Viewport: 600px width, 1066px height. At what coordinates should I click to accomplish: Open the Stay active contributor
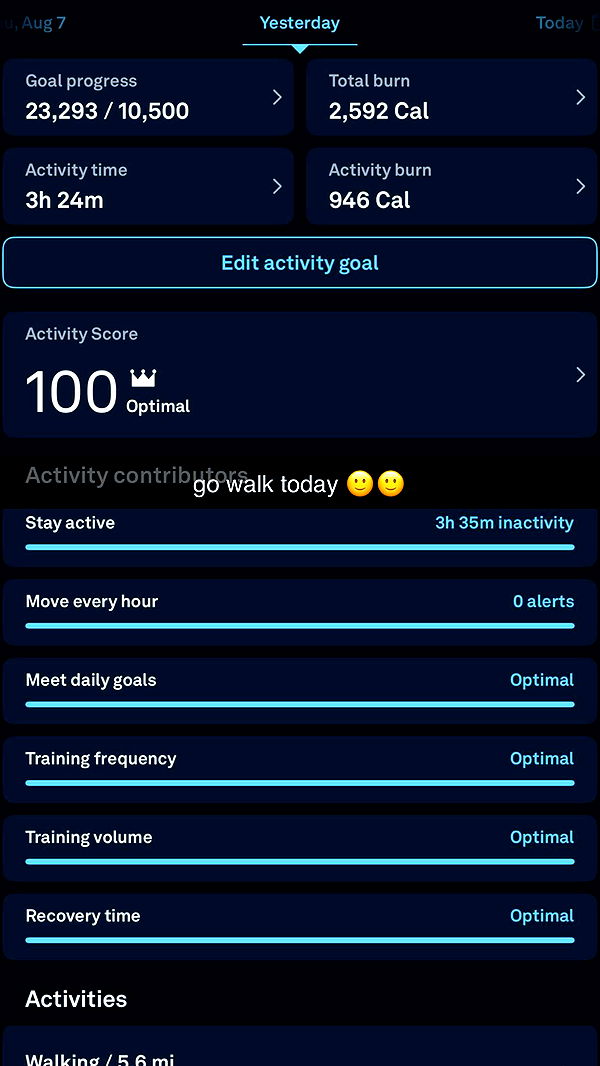point(300,535)
